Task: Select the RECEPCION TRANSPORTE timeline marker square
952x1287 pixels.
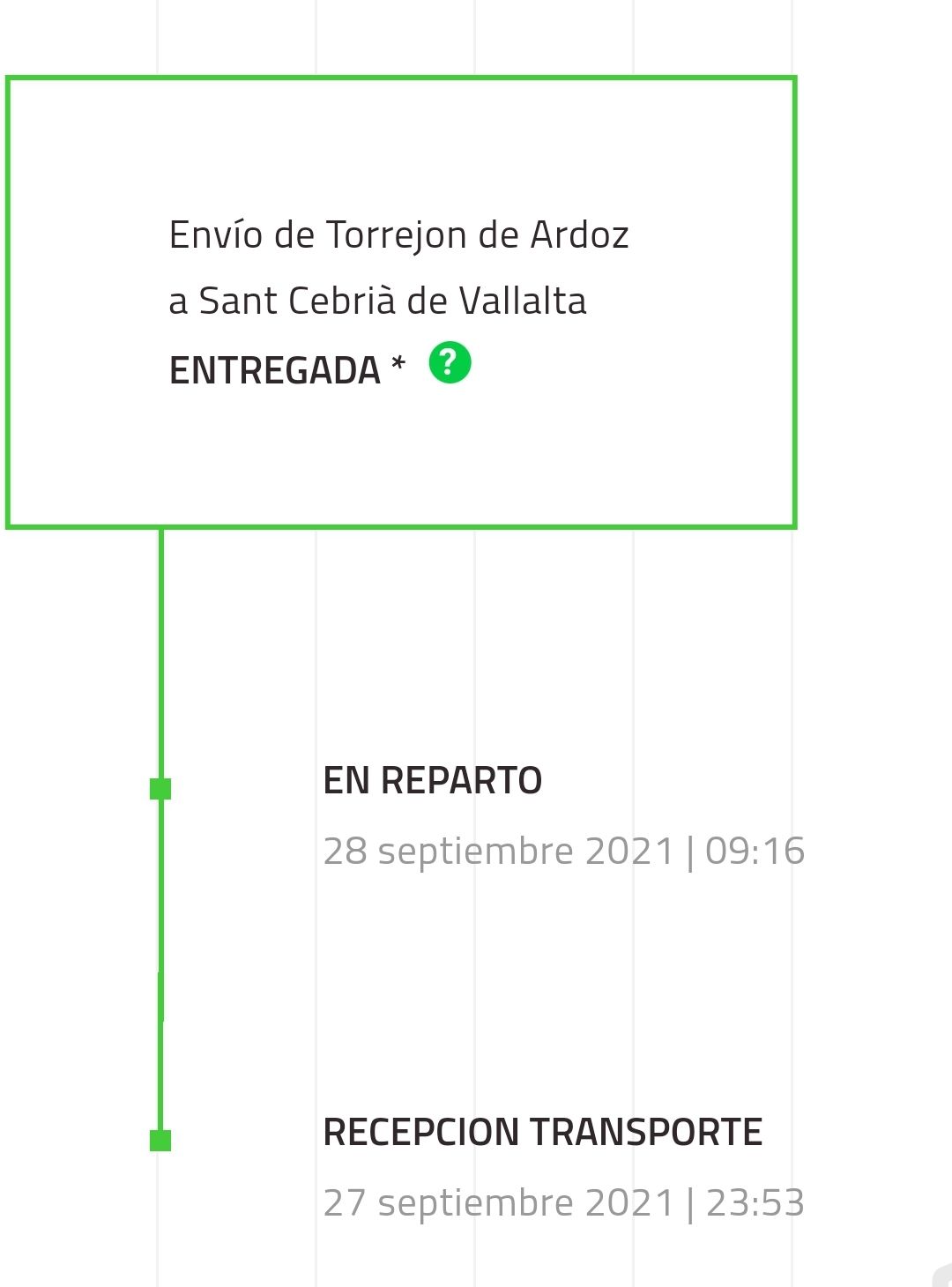Action: pyautogui.click(x=160, y=1140)
